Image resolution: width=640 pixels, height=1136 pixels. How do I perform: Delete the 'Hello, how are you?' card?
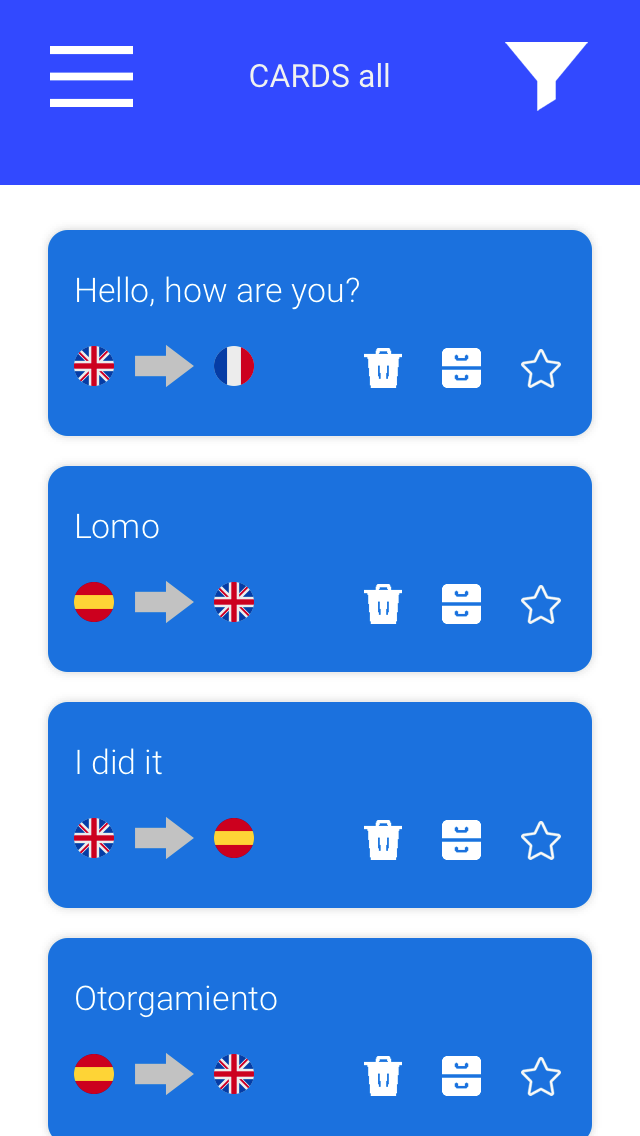(x=383, y=368)
